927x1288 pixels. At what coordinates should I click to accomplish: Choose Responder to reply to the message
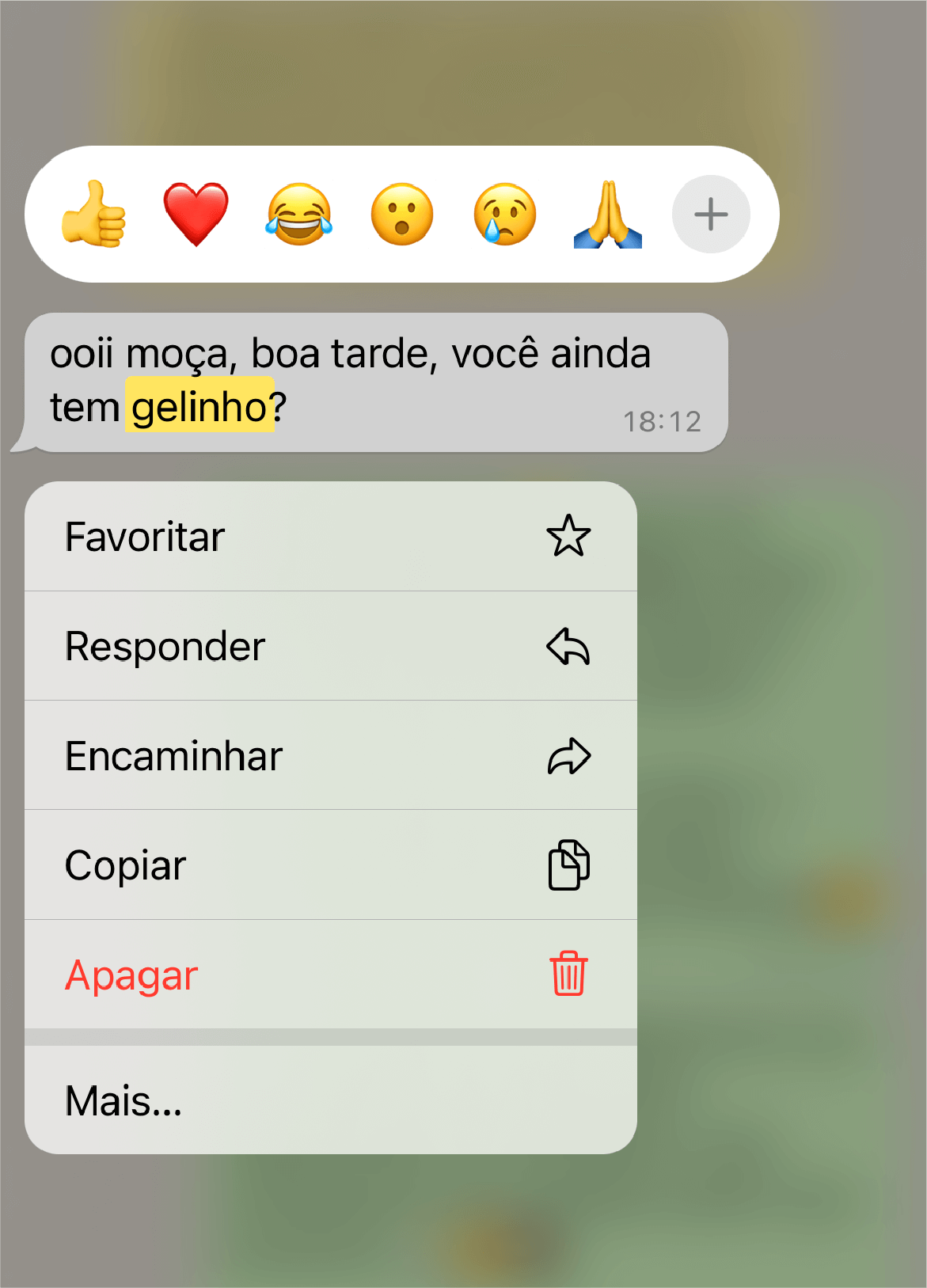(x=165, y=646)
